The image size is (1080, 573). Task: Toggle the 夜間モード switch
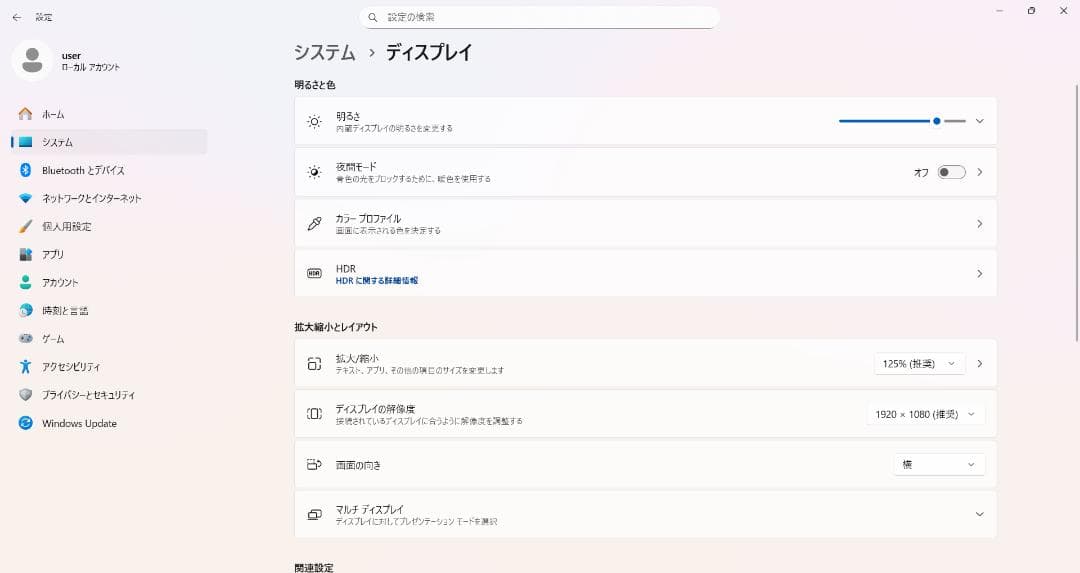click(x=951, y=172)
